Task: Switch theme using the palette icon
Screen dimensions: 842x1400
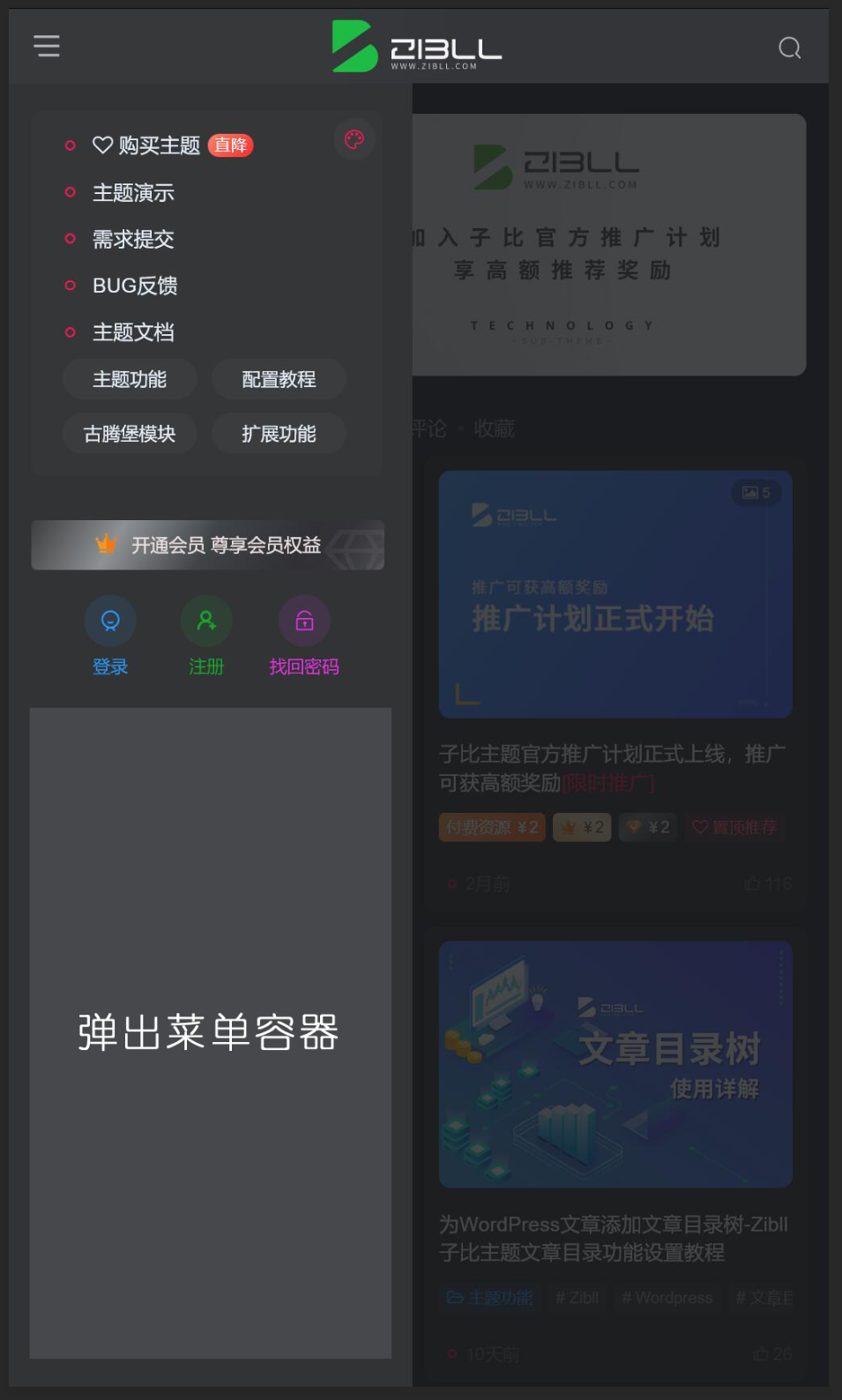Action: pos(354,140)
